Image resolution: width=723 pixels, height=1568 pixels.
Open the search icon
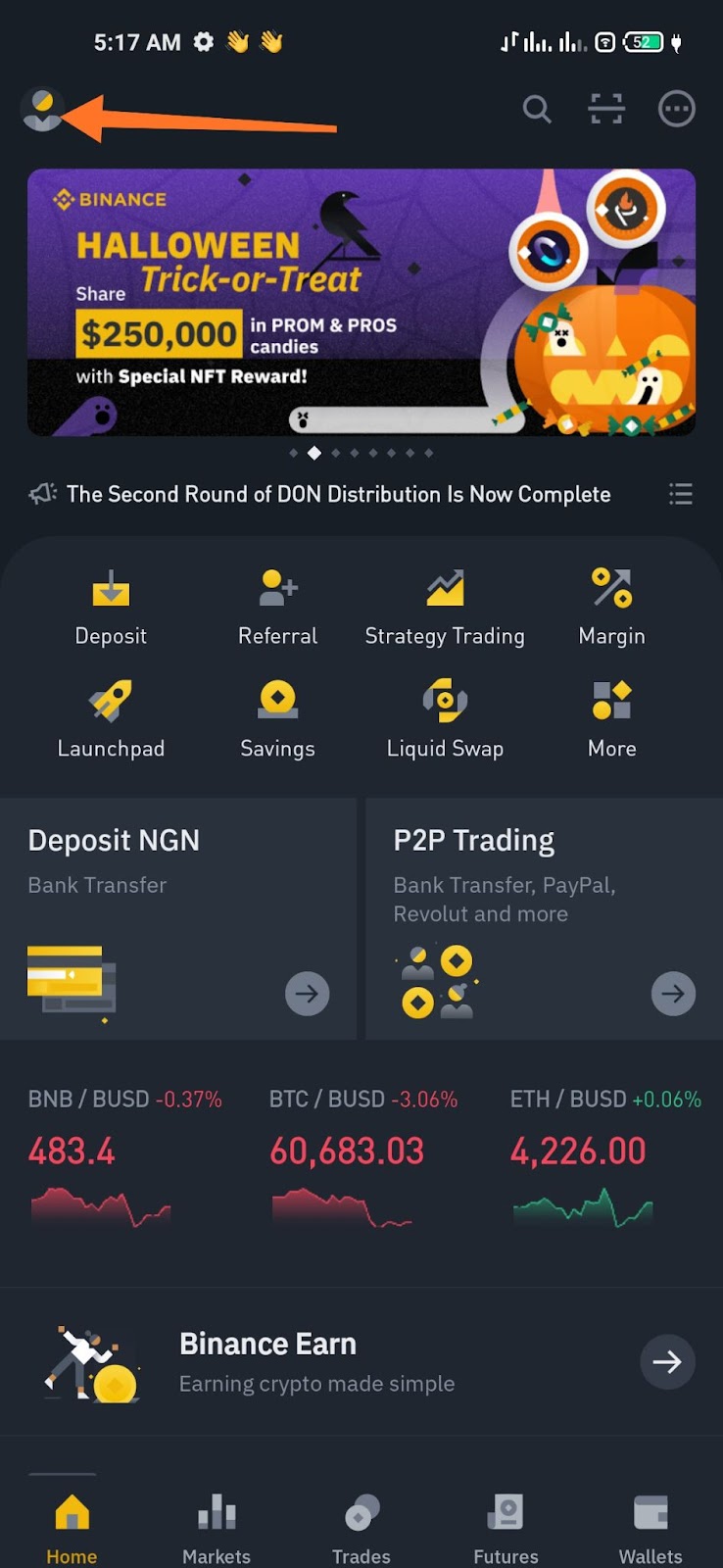536,109
